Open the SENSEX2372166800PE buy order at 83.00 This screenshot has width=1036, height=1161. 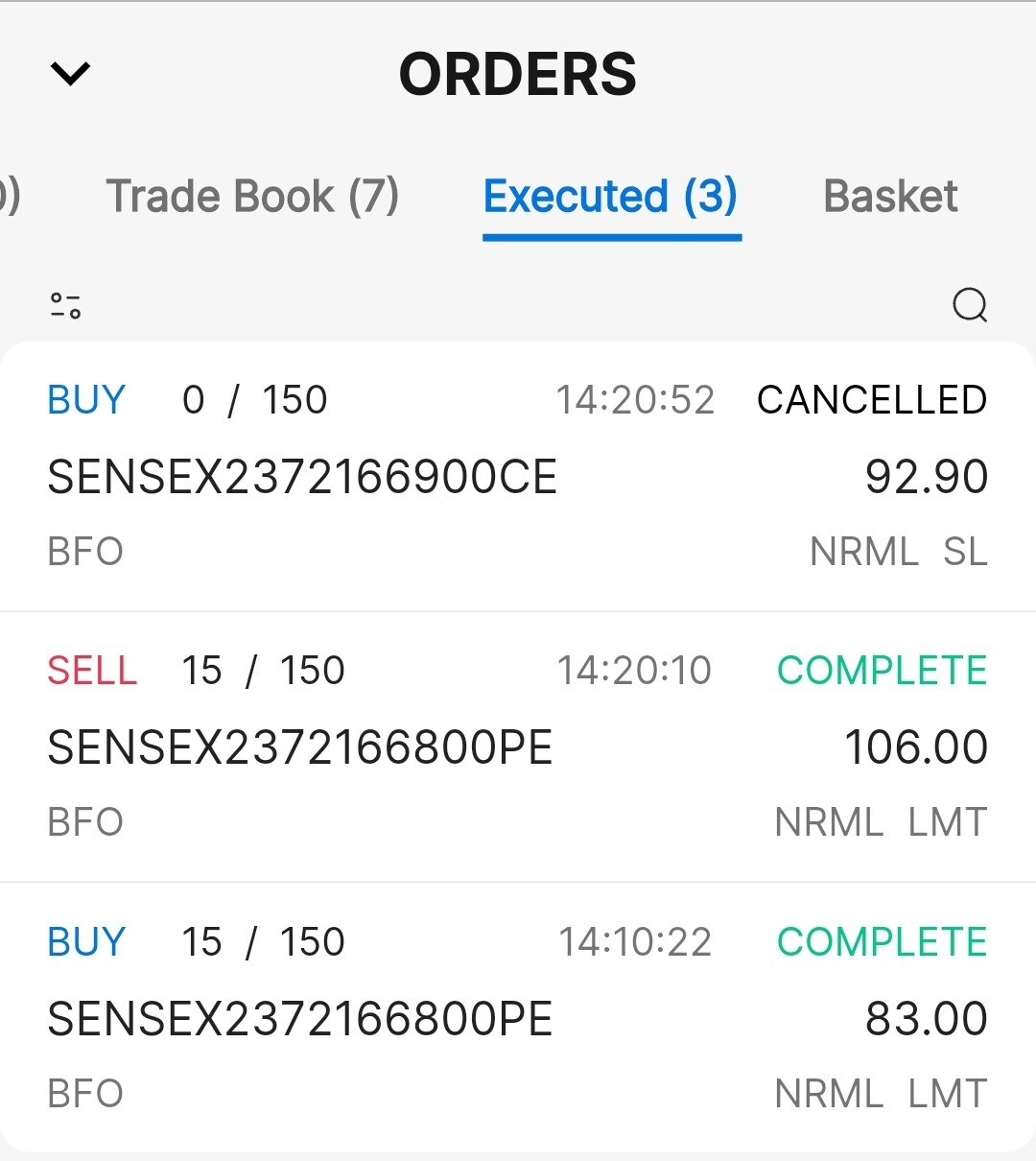tap(518, 1017)
